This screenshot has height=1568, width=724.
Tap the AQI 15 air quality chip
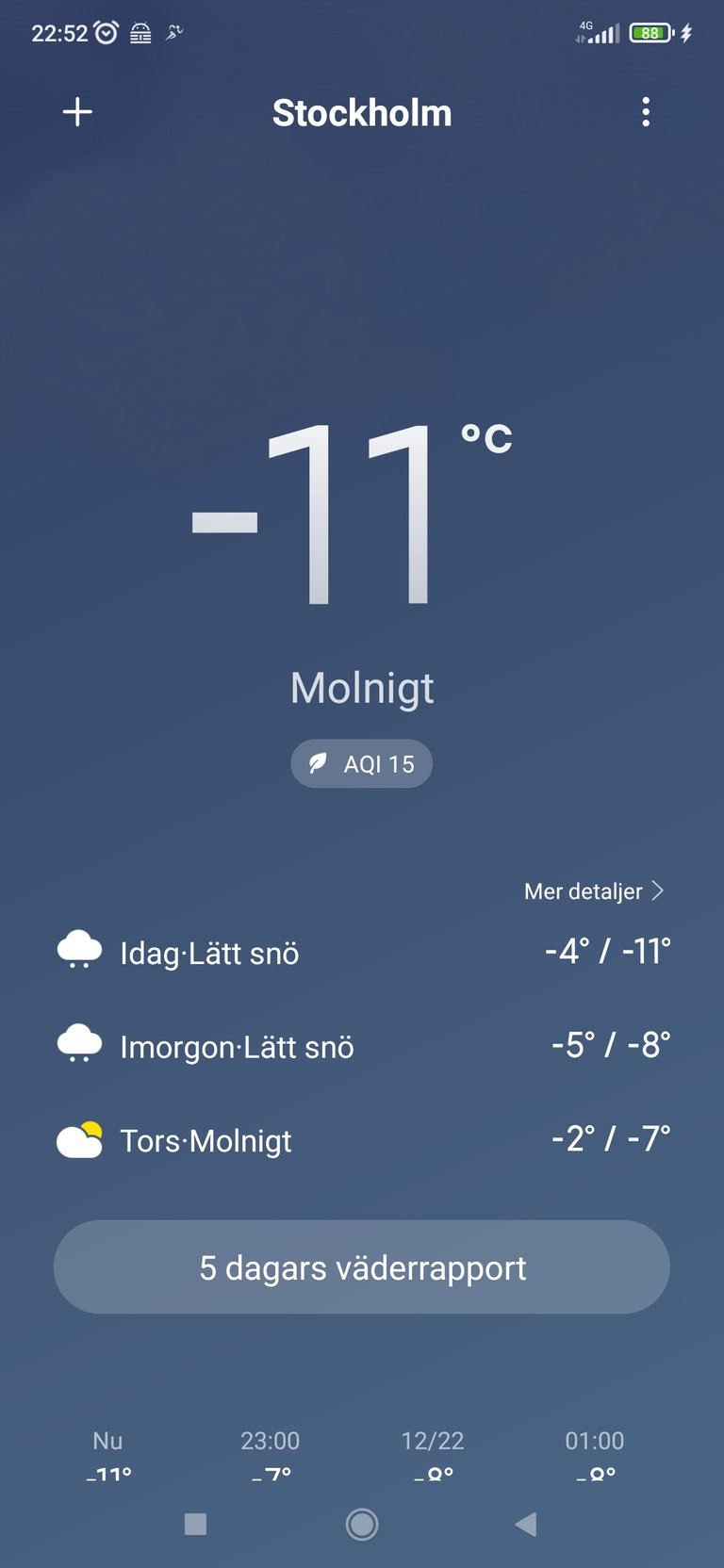tap(361, 763)
